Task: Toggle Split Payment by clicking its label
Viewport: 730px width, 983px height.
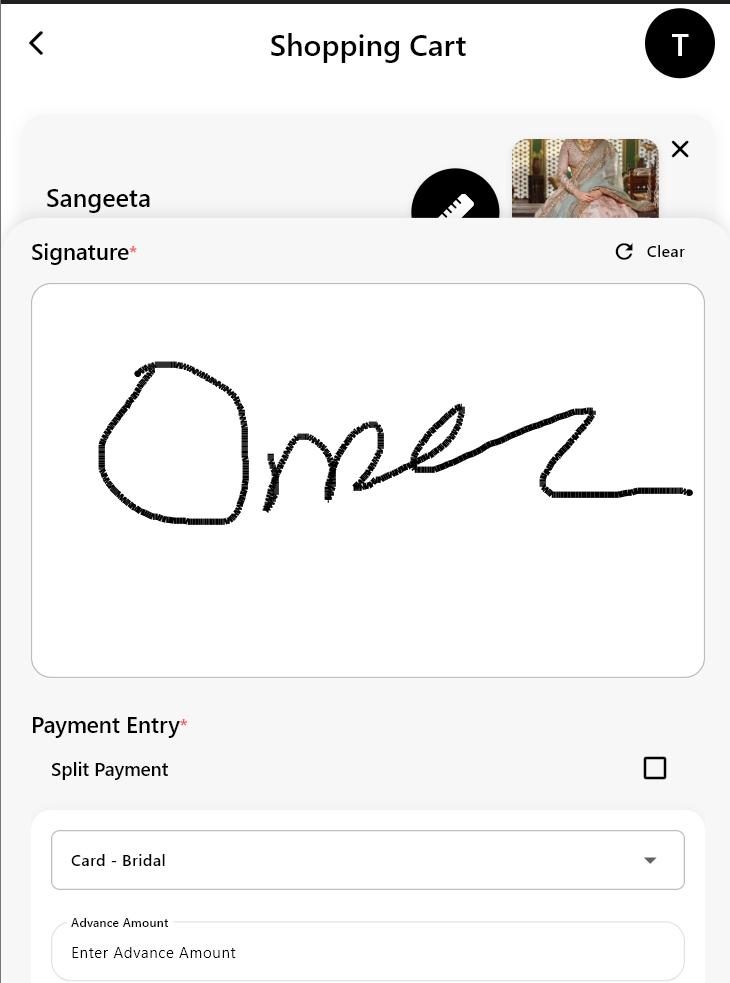Action: 110,769
